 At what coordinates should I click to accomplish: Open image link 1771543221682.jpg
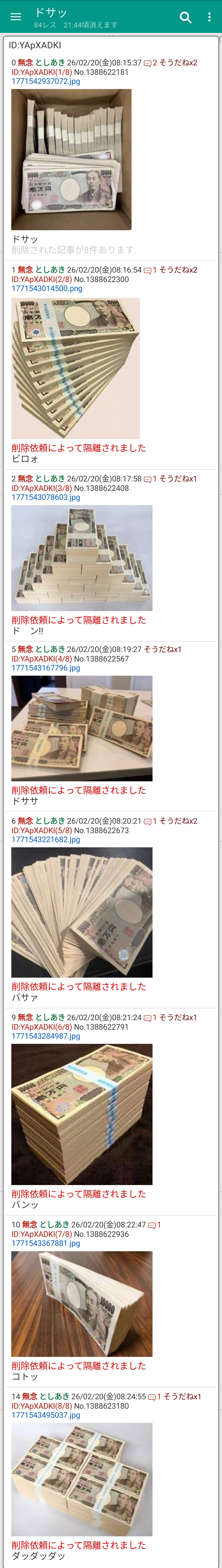point(46,839)
